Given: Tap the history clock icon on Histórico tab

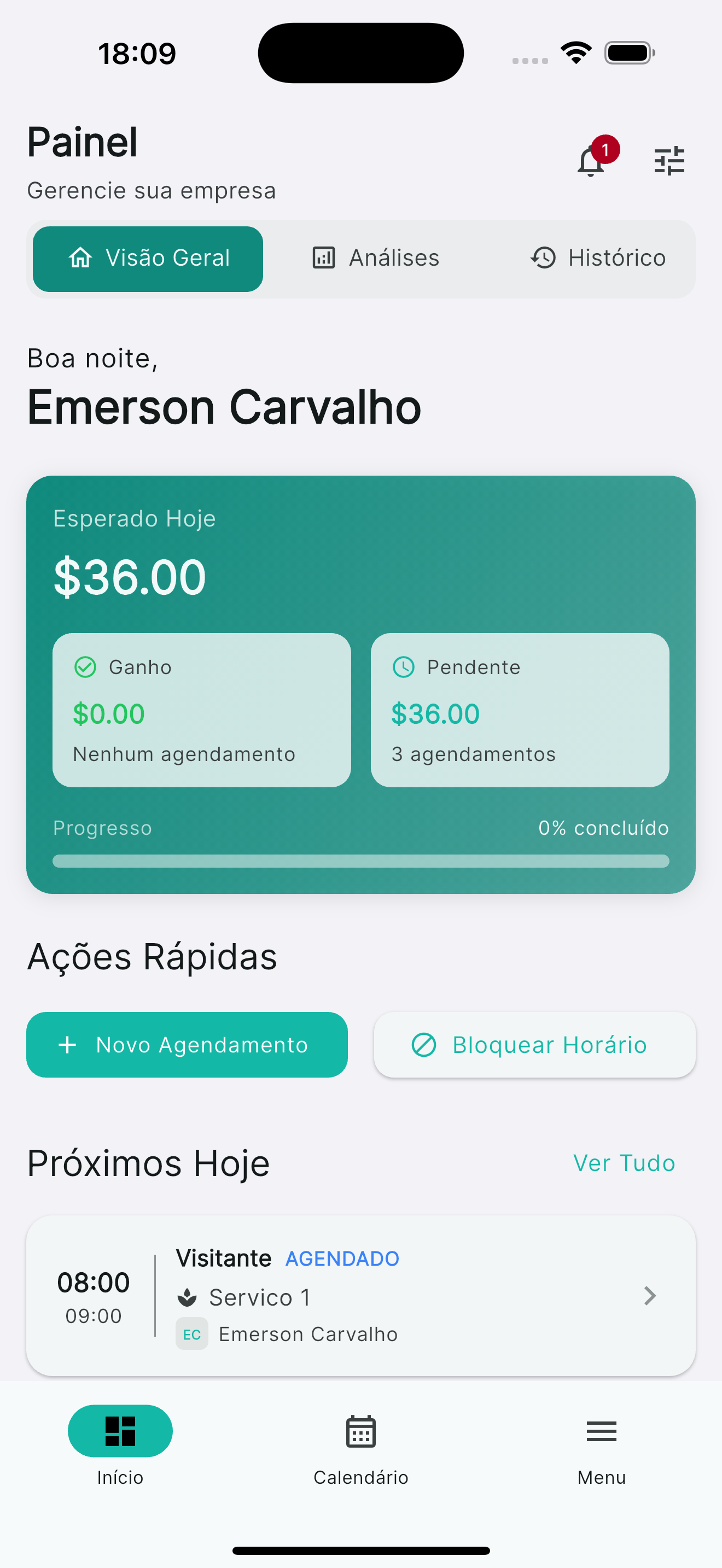Looking at the screenshot, I should [543, 258].
